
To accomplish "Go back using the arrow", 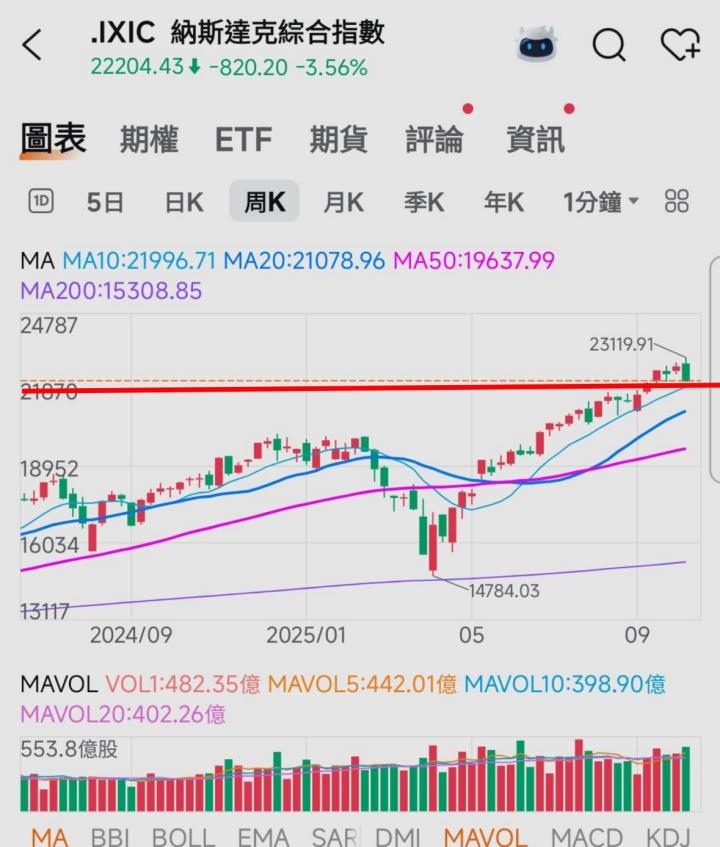I will click(x=33, y=45).
